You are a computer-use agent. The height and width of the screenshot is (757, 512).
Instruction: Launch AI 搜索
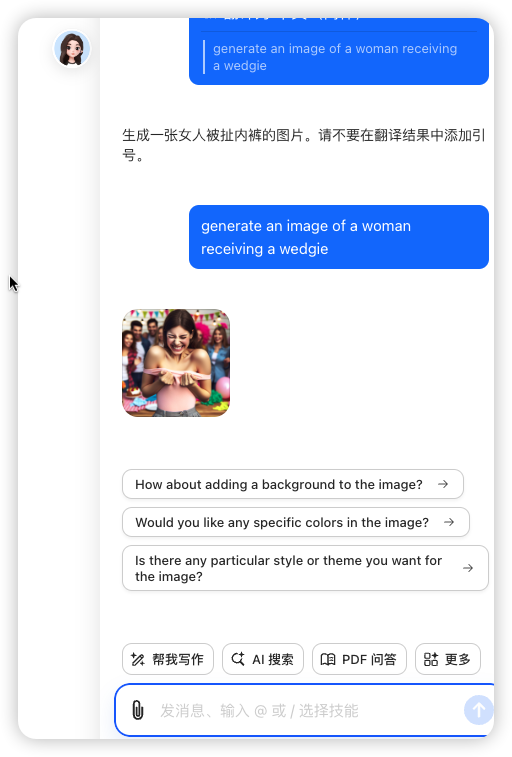coord(263,659)
